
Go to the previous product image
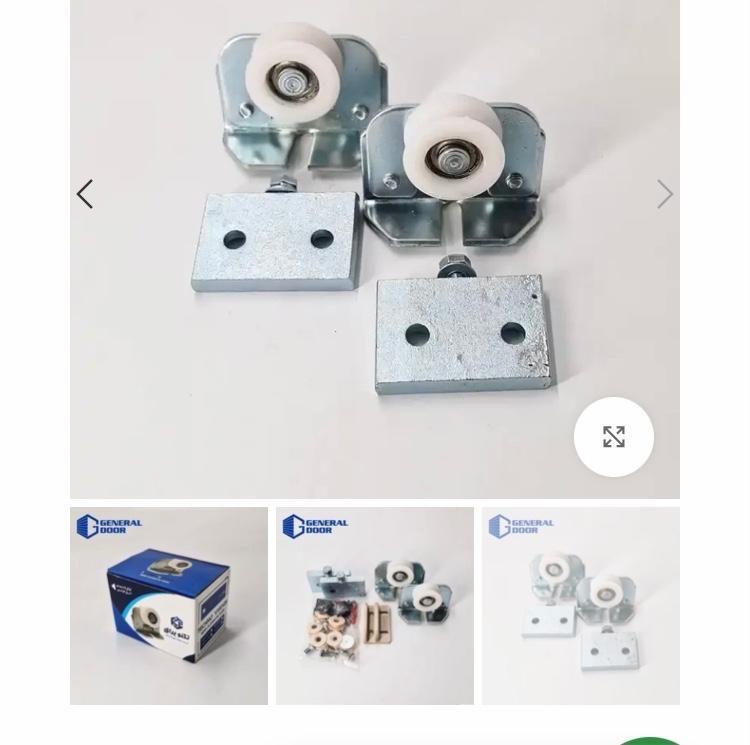coord(85,194)
